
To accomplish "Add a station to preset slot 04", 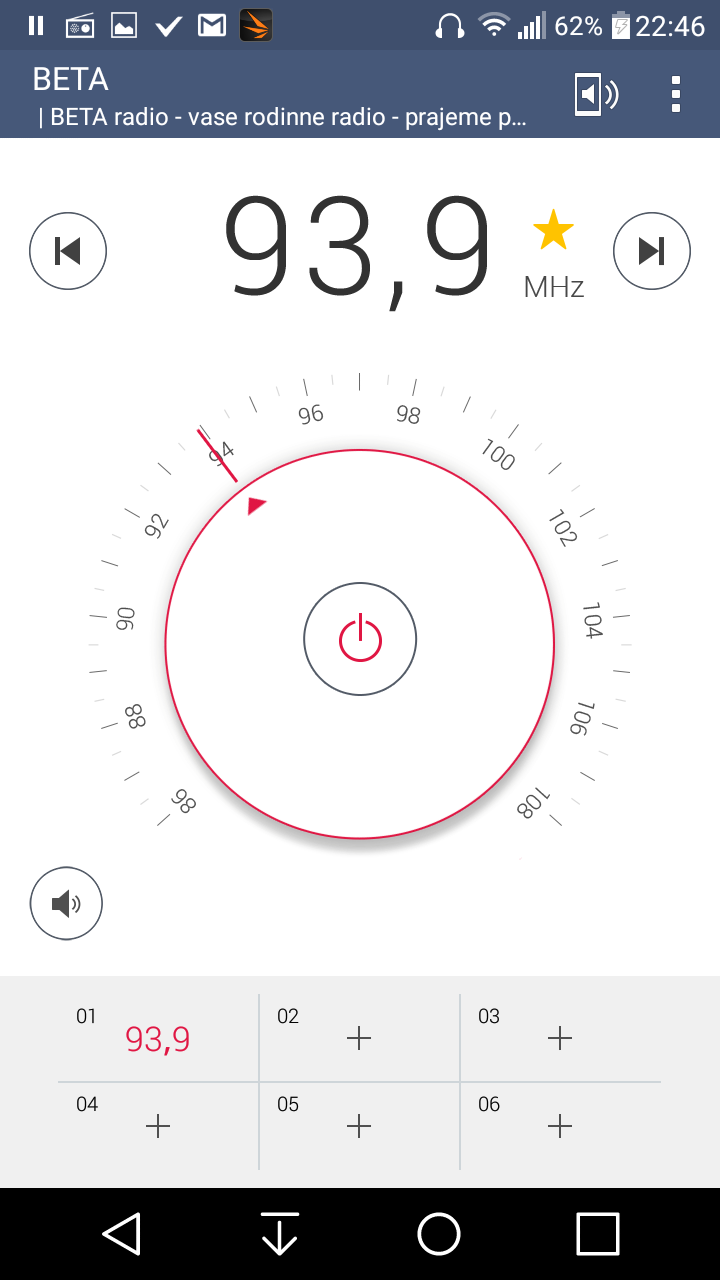I will click(158, 1126).
